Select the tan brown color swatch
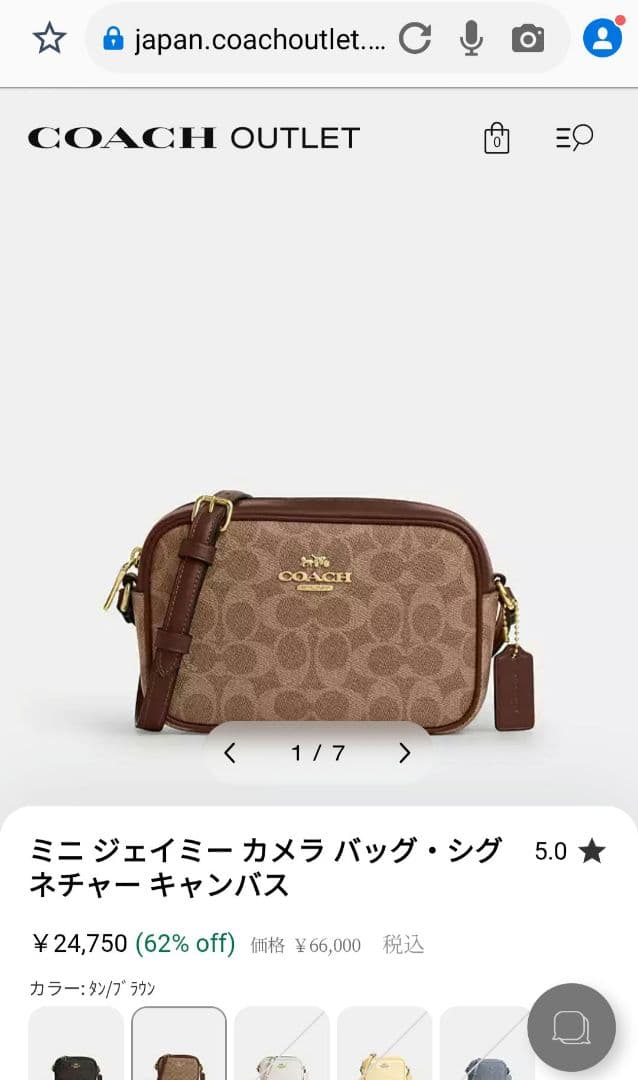638x1080 pixels. 179,1045
